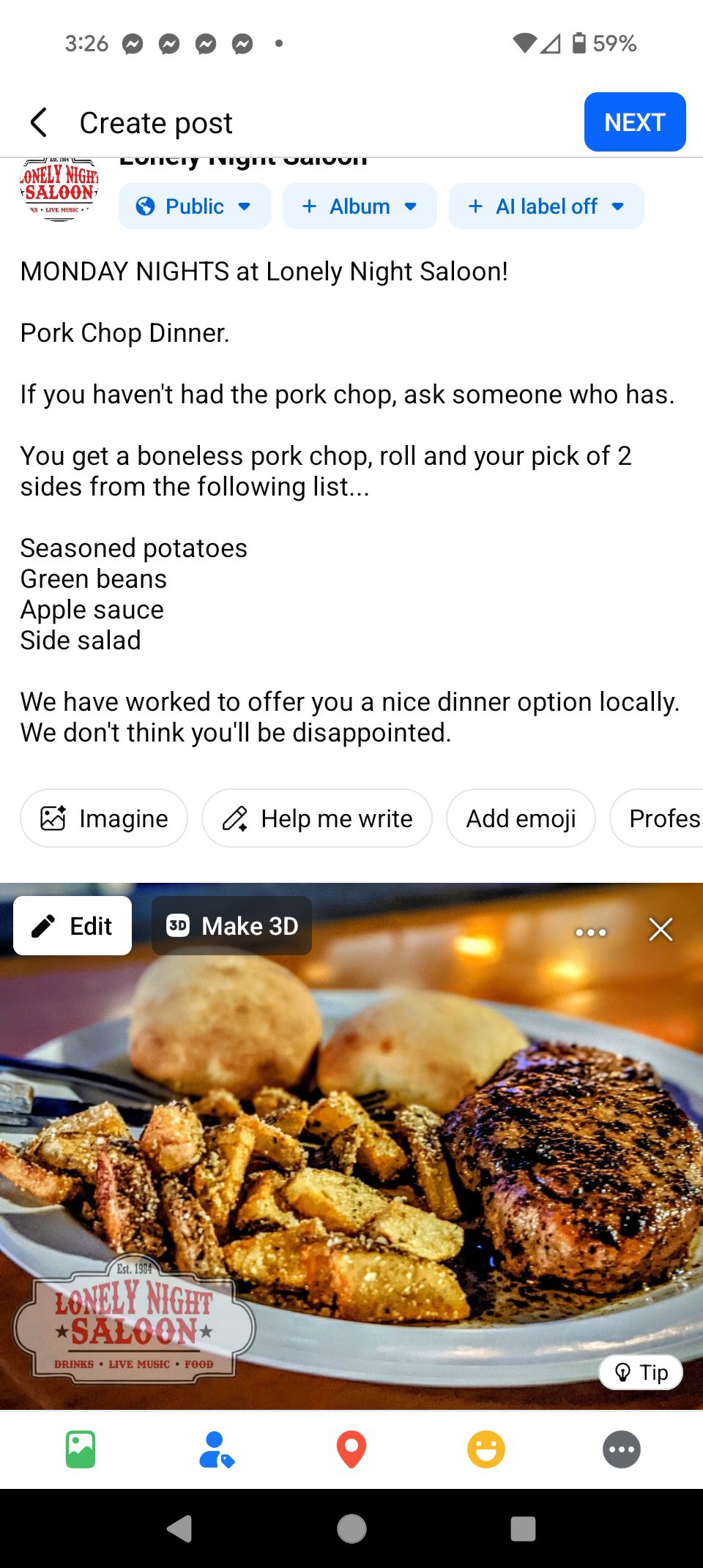Tap the NEXT button
This screenshot has width=703, height=1568.
(634, 122)
